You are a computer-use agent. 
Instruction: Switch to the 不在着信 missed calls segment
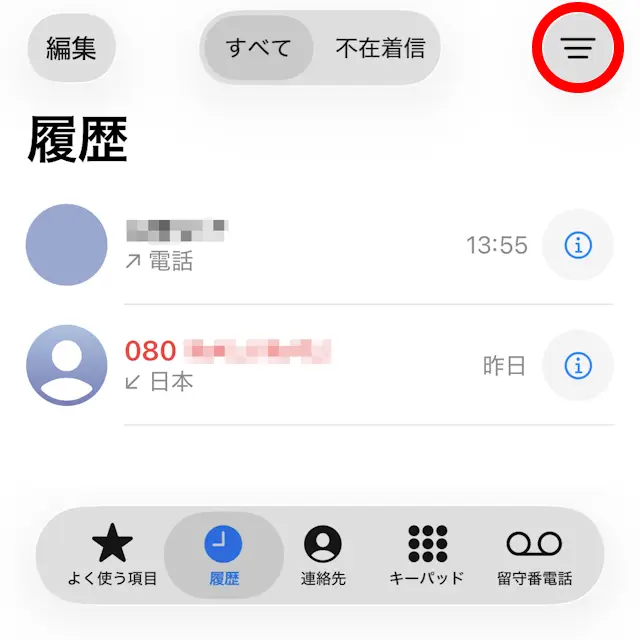point(379,48)
